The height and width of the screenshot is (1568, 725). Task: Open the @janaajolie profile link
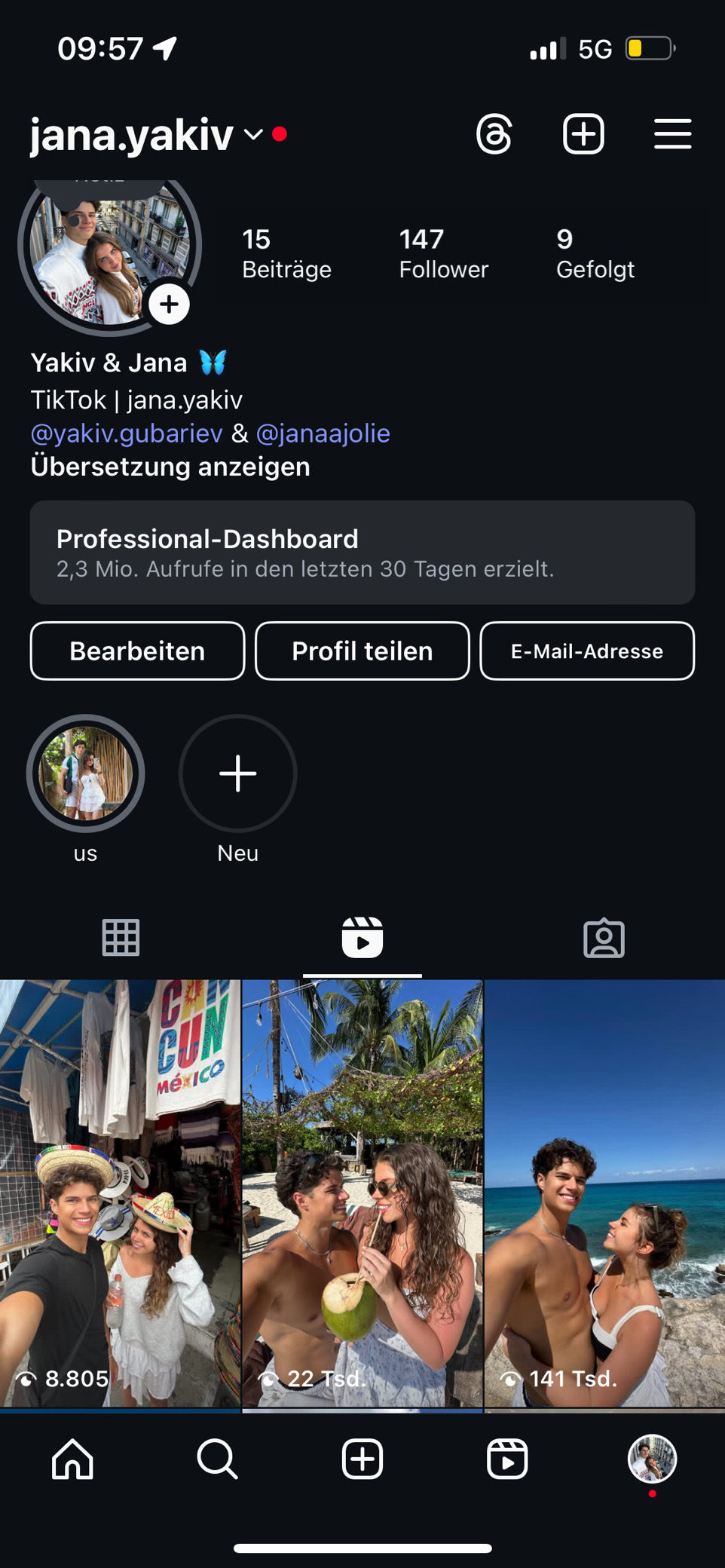(x=323, y=433)
